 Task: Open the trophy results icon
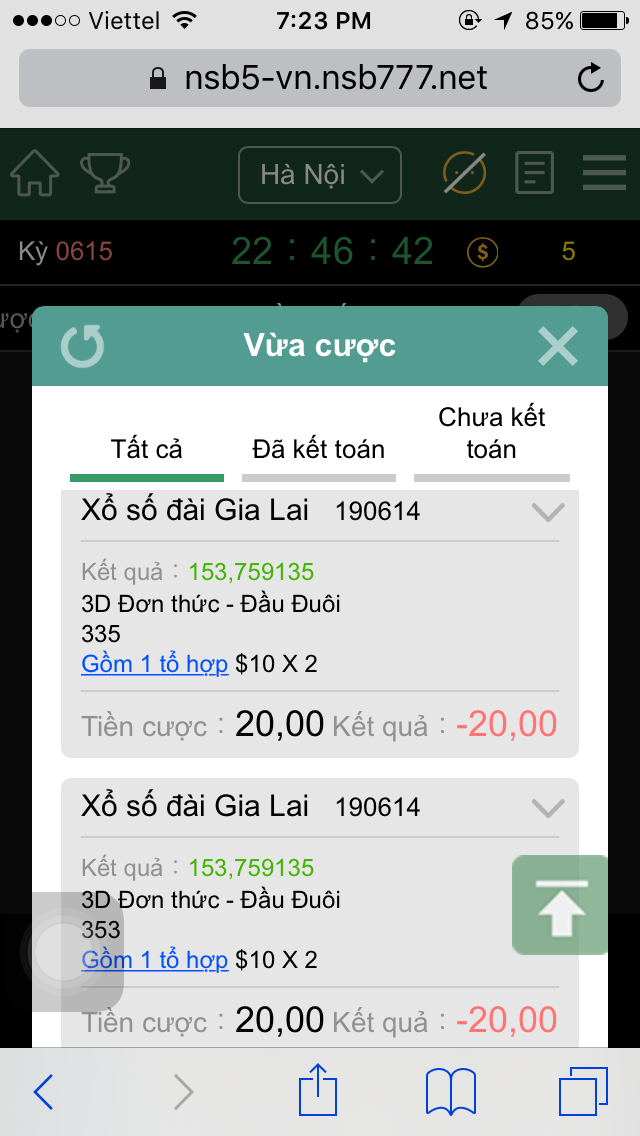pyautogui.click(x=104, y=174)
